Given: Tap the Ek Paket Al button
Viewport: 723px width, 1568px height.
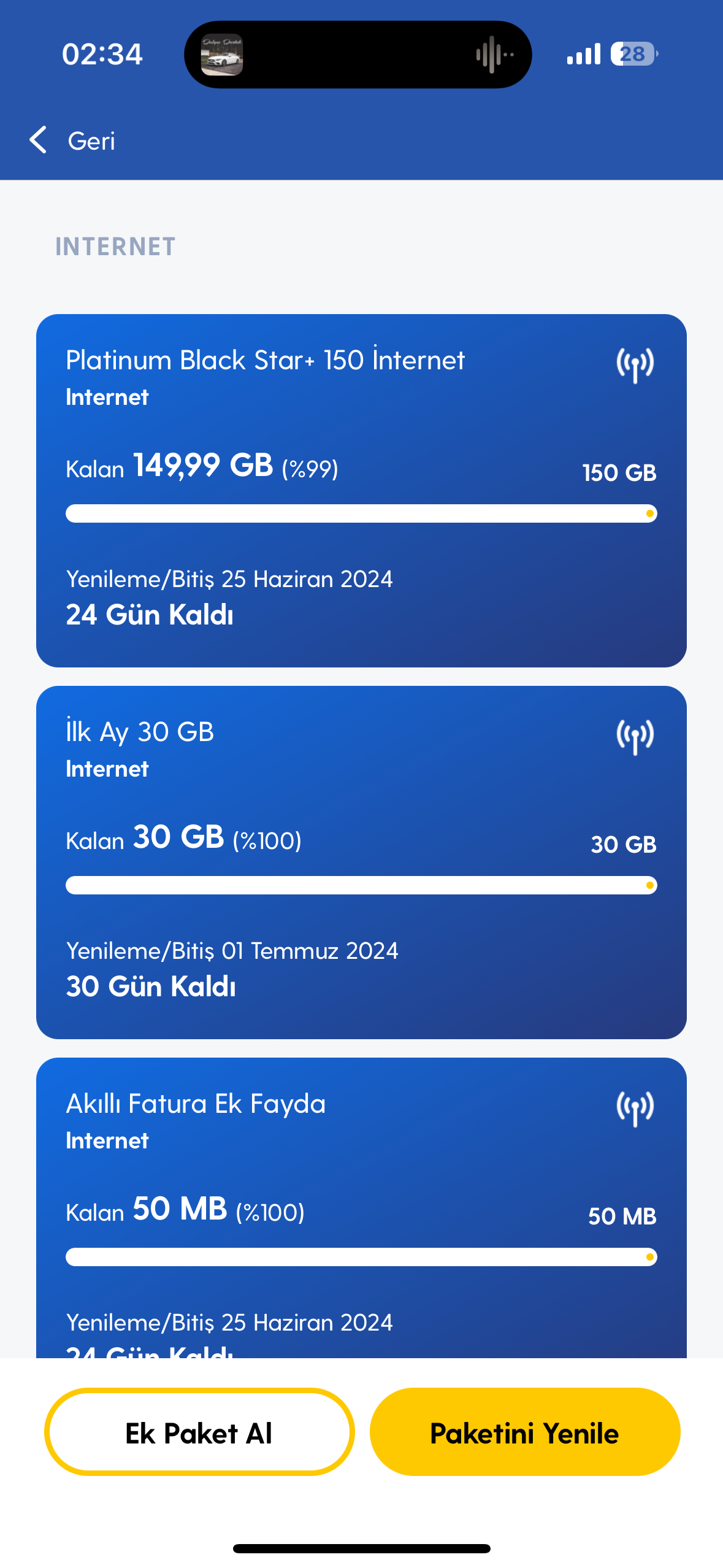Looking at the screenshot, I should coord(199,1432).
